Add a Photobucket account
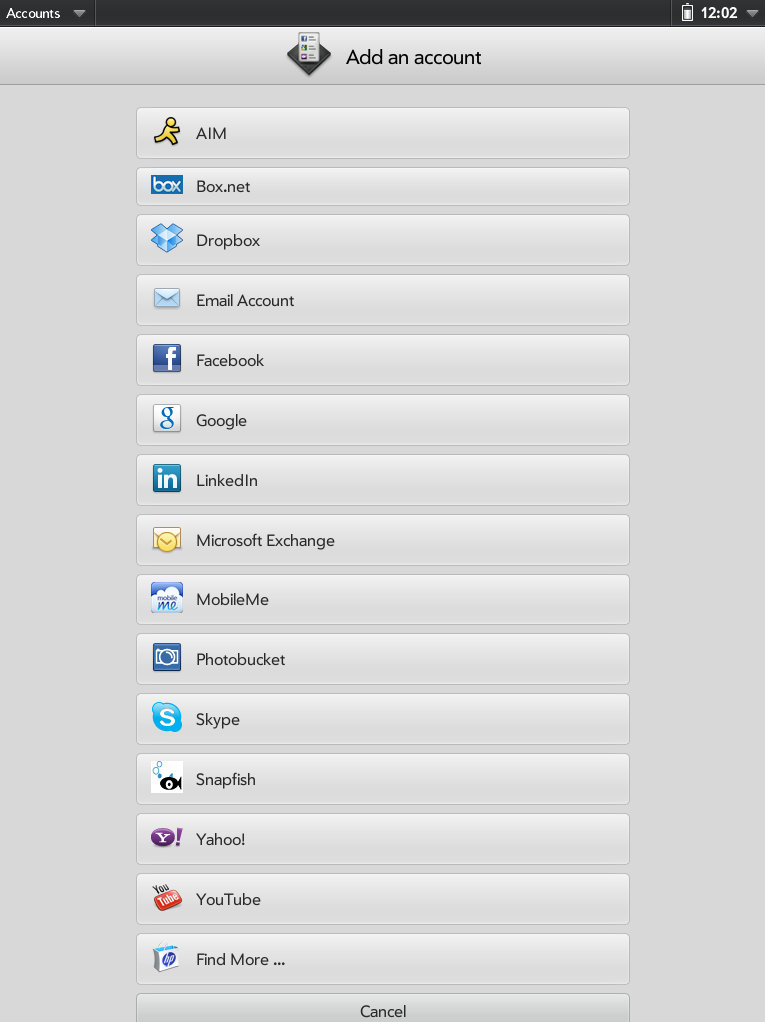Screen dimensions: 765x1022 coord(382,659)
